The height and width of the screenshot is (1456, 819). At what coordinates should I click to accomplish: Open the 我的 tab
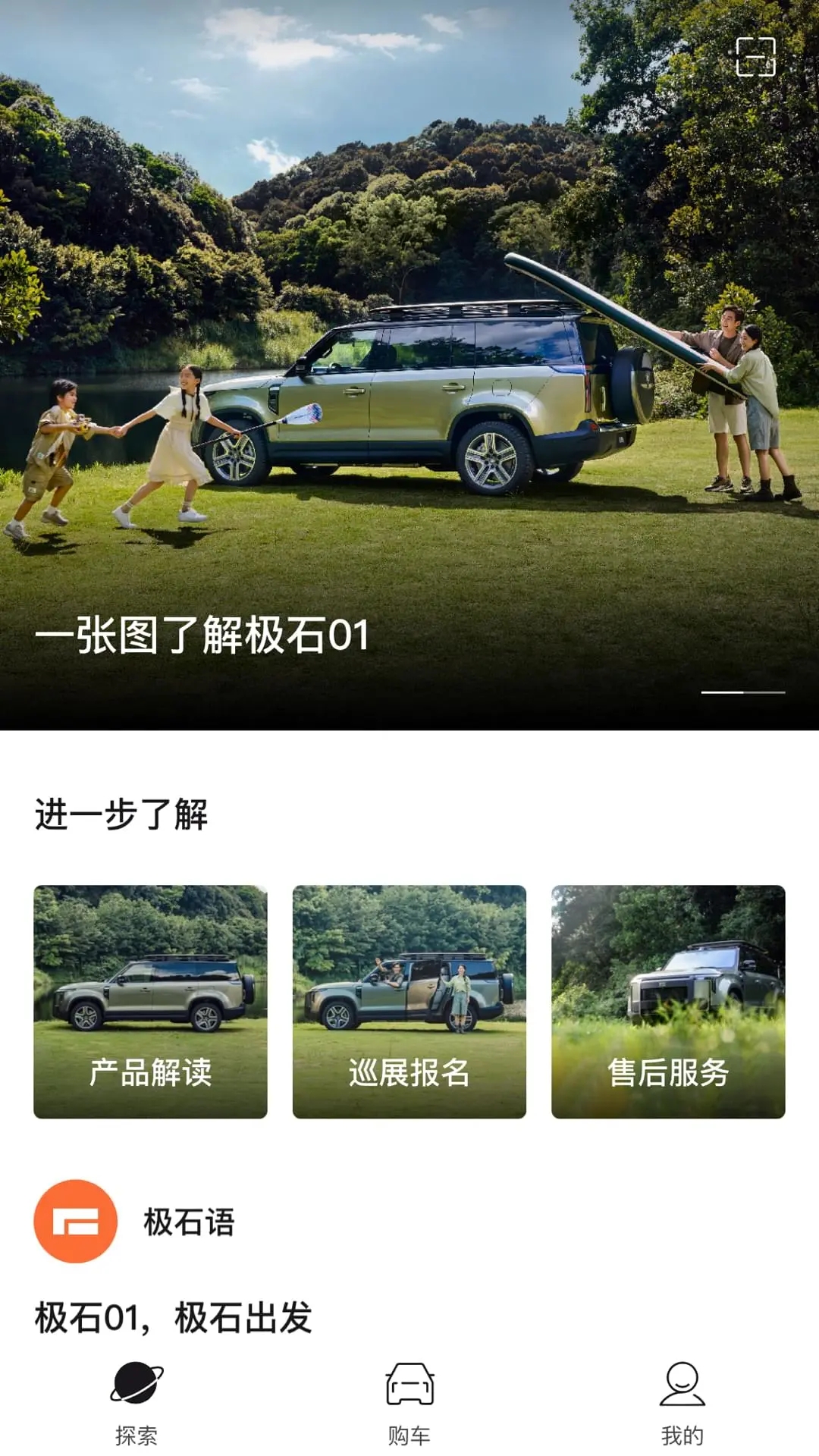tap(682, 1403)
